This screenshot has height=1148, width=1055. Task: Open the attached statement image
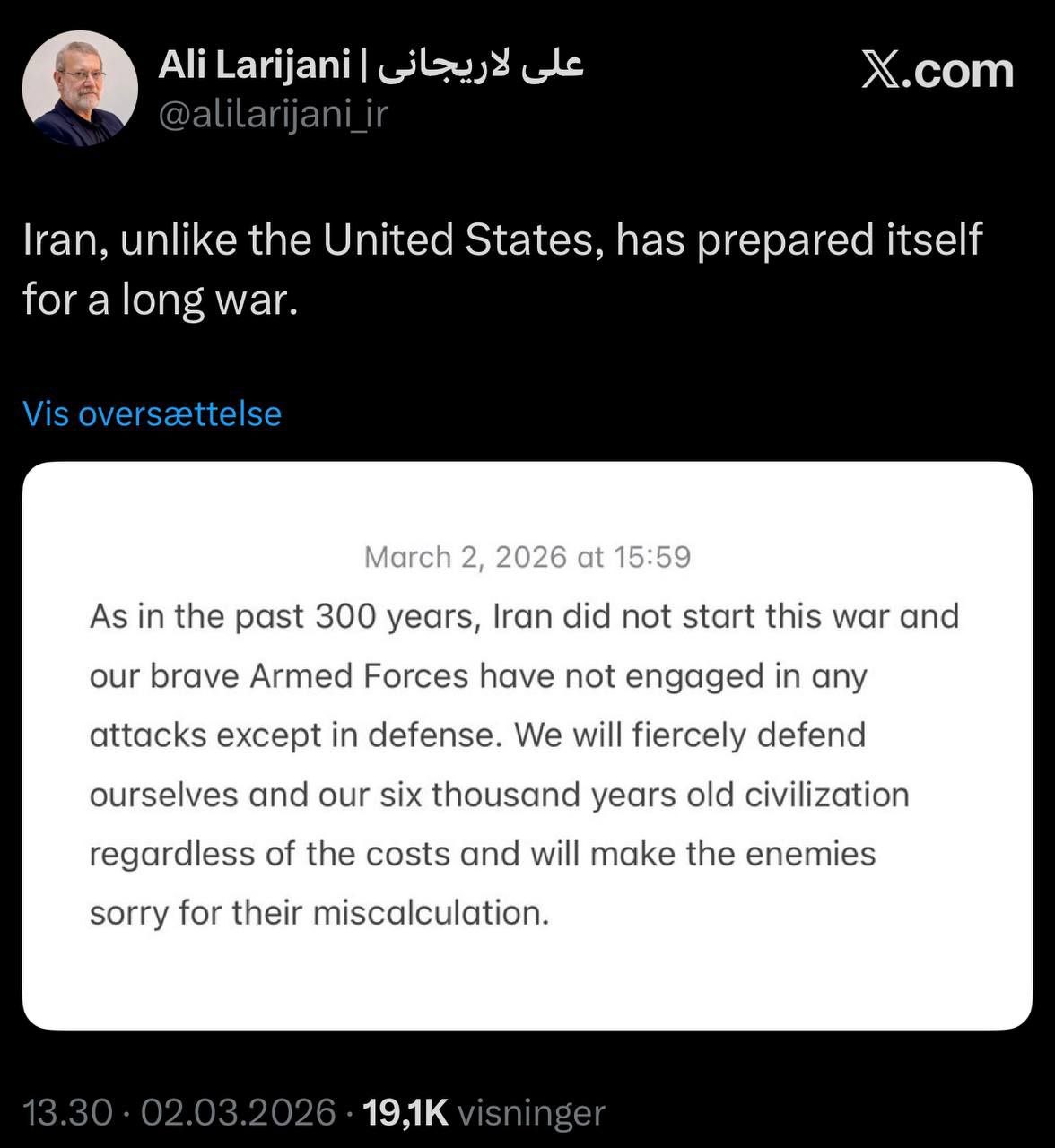pyautogui.click(x=527, y=745)
